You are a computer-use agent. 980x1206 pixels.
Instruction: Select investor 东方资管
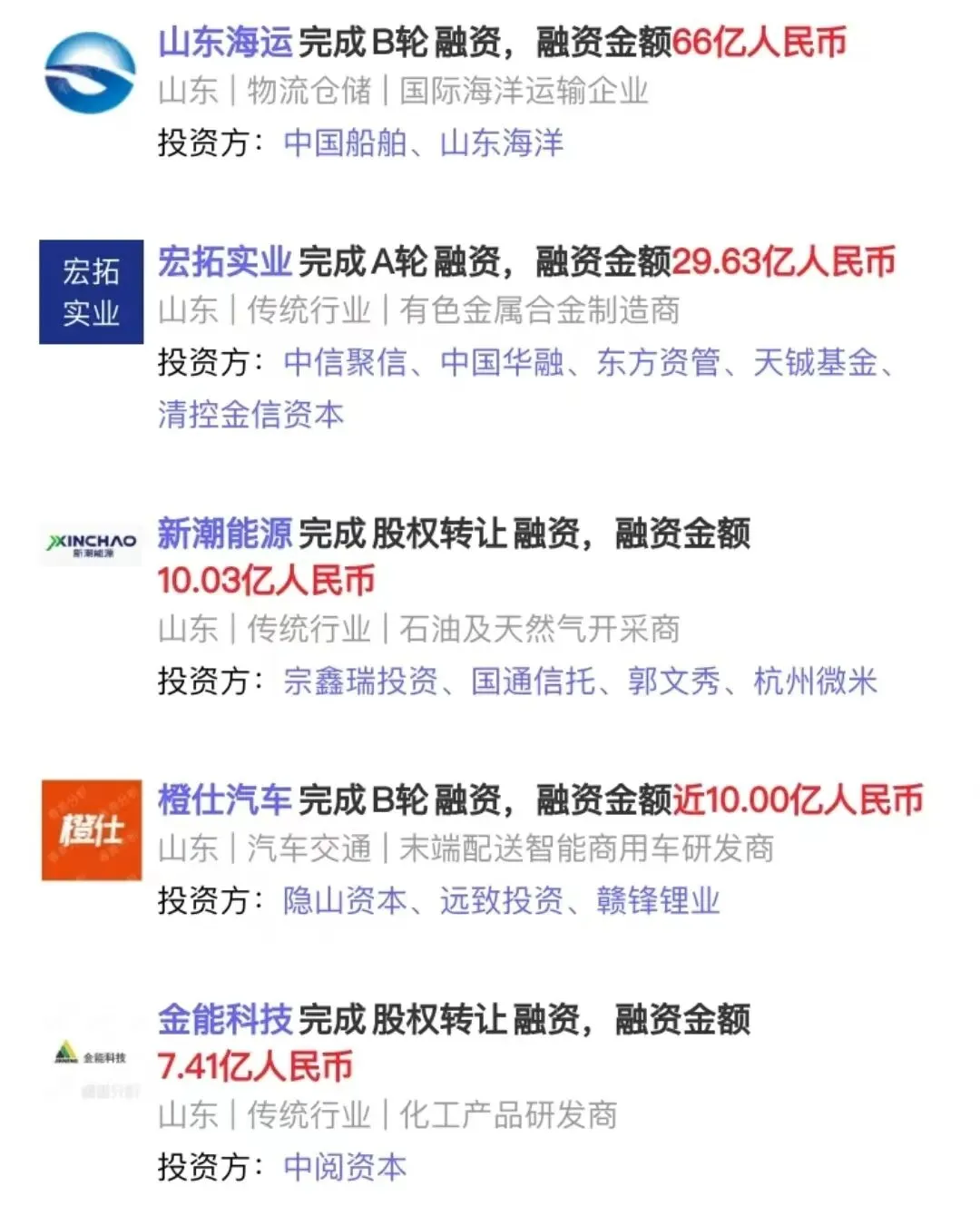[658, 362]
